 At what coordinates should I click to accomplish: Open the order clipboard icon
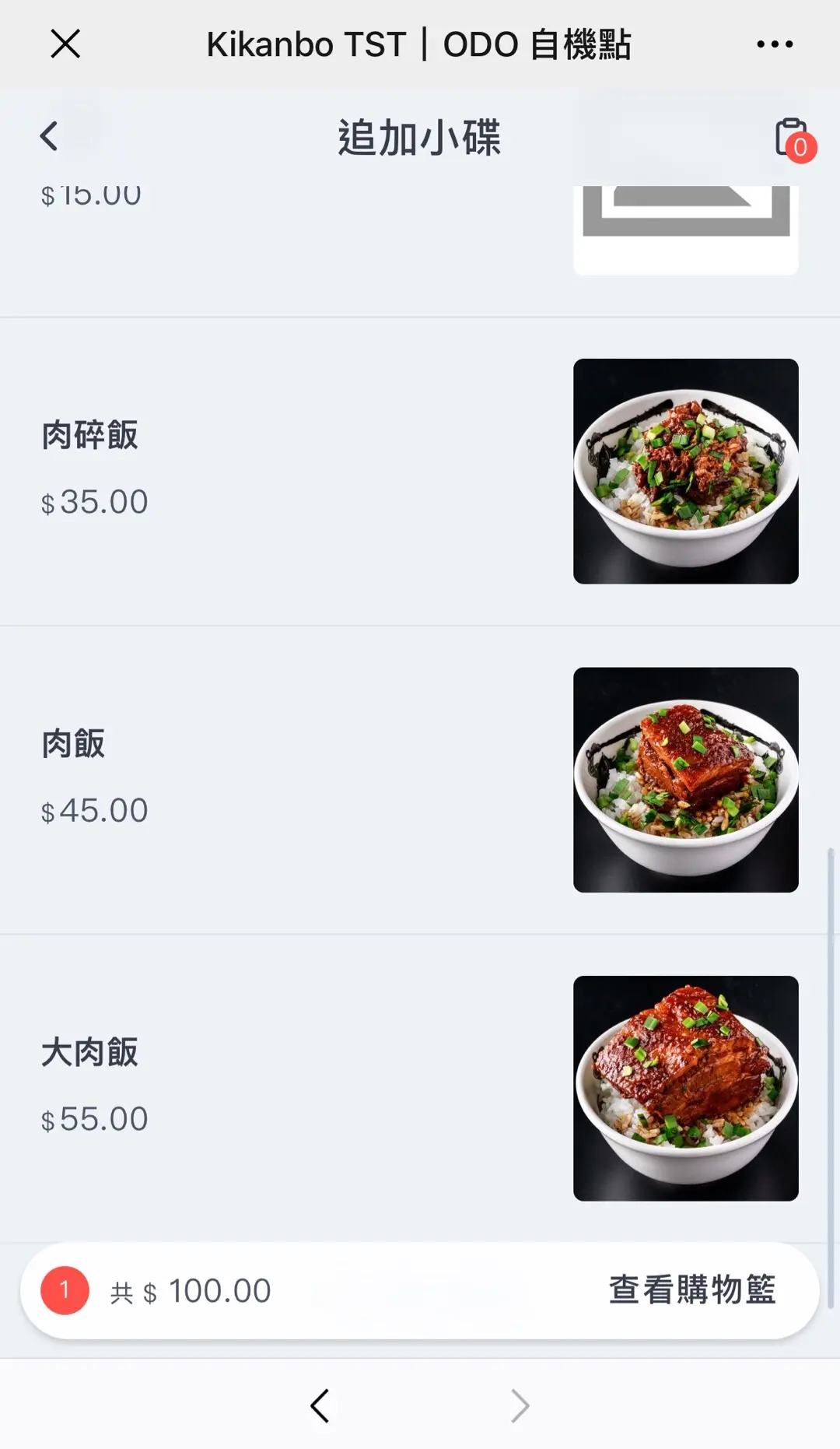[793, 139]
